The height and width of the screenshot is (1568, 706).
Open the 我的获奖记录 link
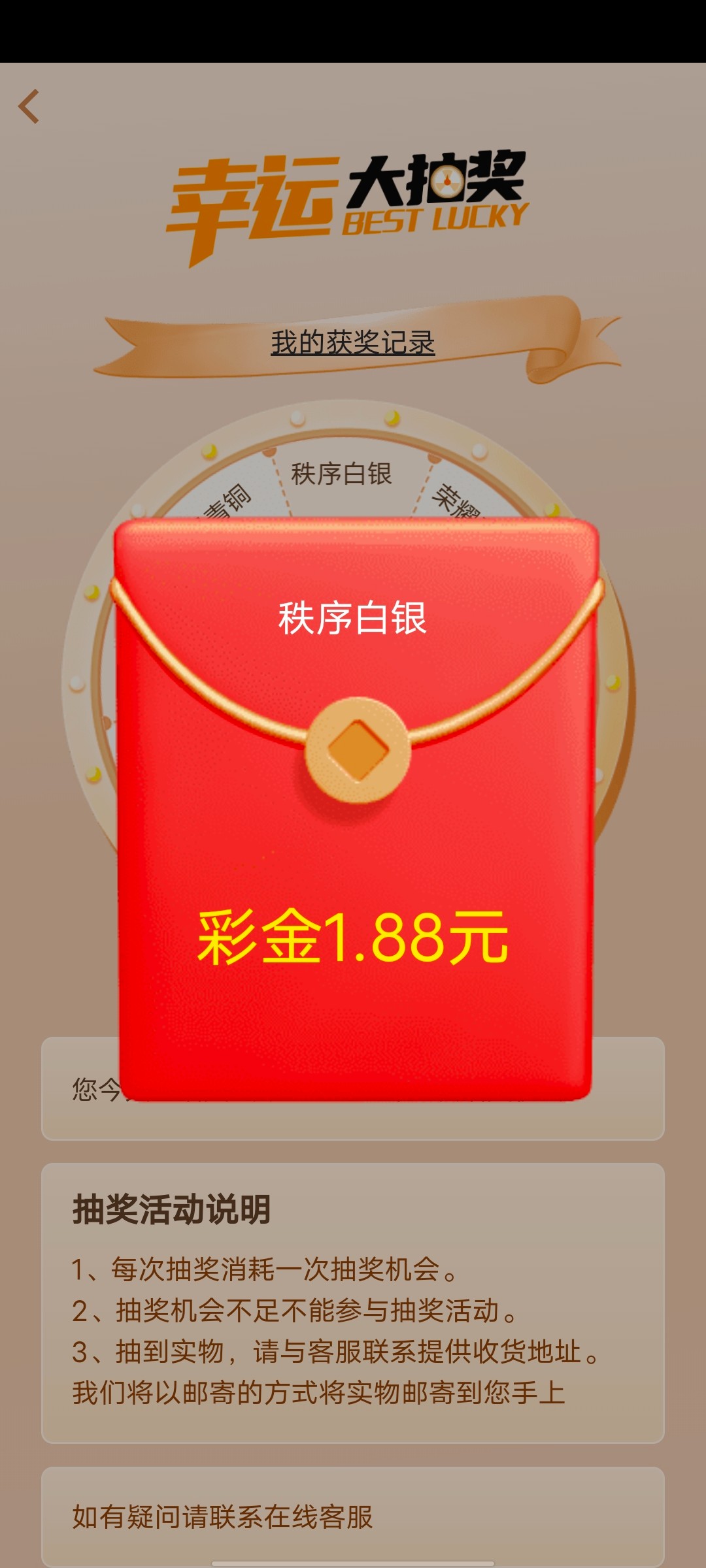(x=353, y=342)
